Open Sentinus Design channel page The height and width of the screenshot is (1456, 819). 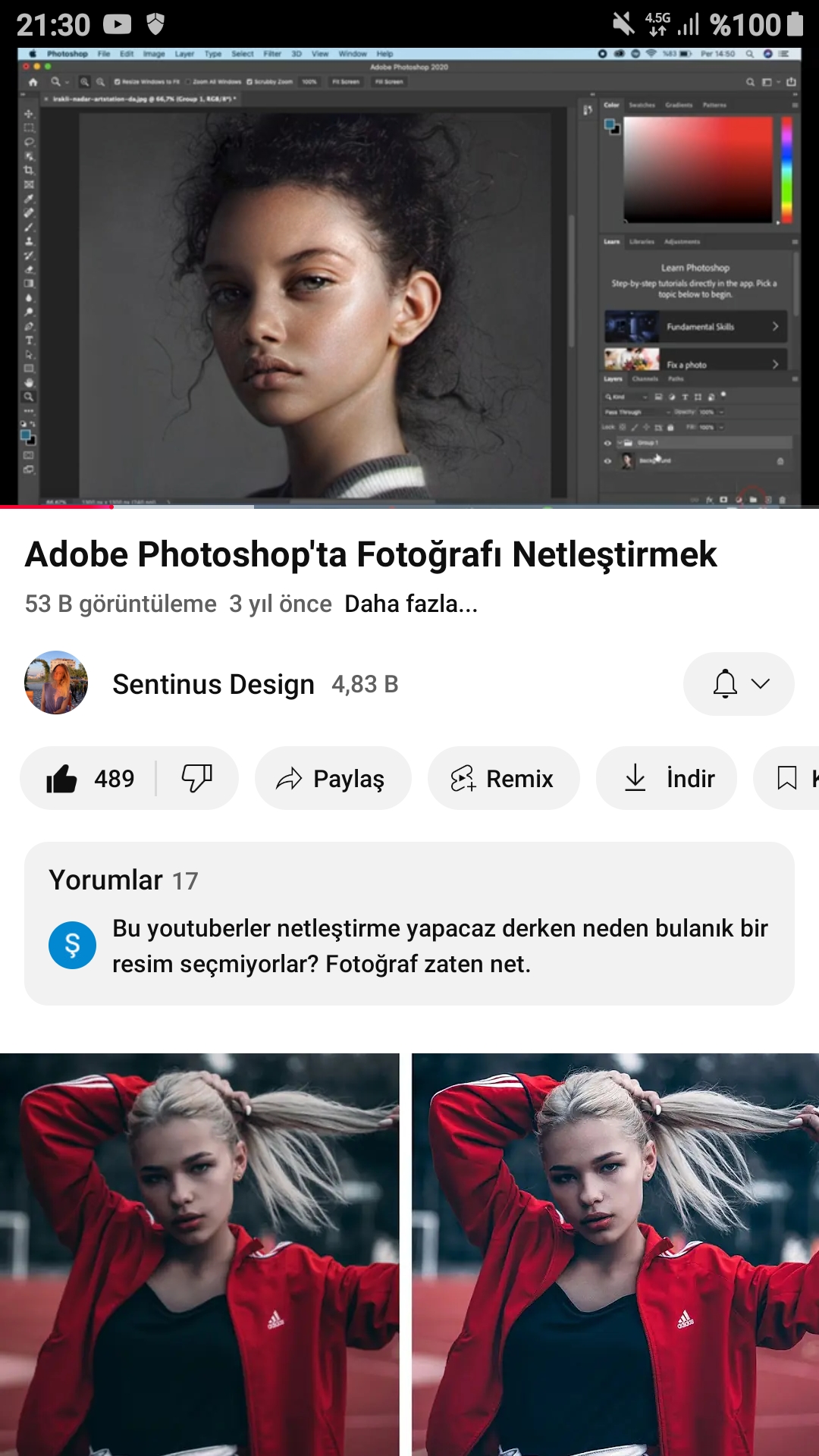tap(212, 684)
